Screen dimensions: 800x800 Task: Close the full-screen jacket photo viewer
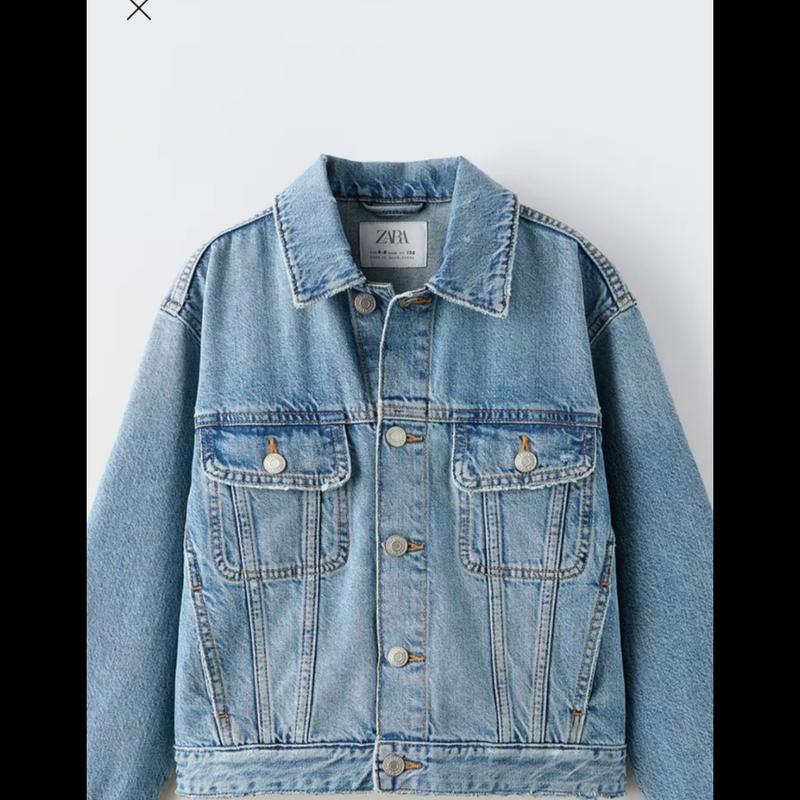pos(138,9)
